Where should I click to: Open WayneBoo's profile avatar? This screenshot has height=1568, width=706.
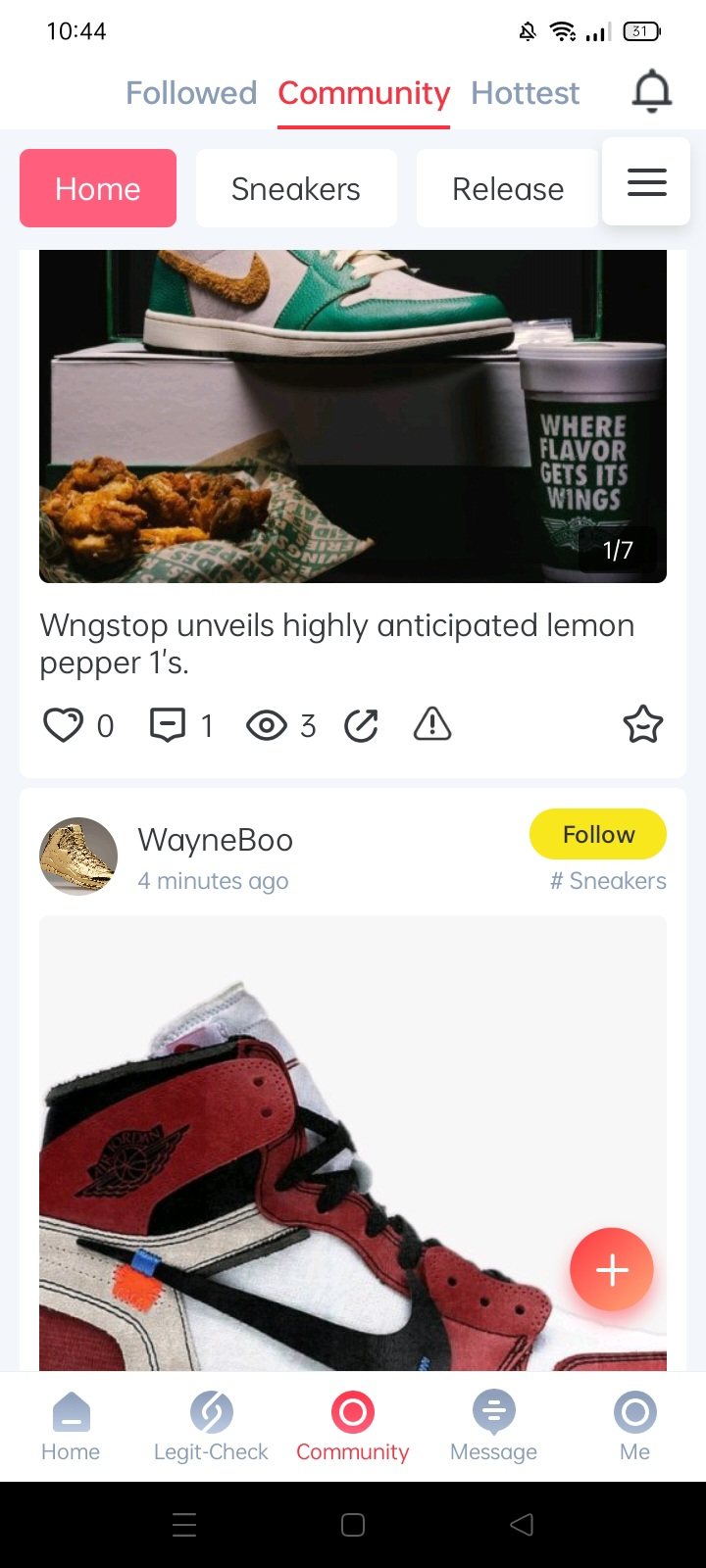tap(78, 857)
